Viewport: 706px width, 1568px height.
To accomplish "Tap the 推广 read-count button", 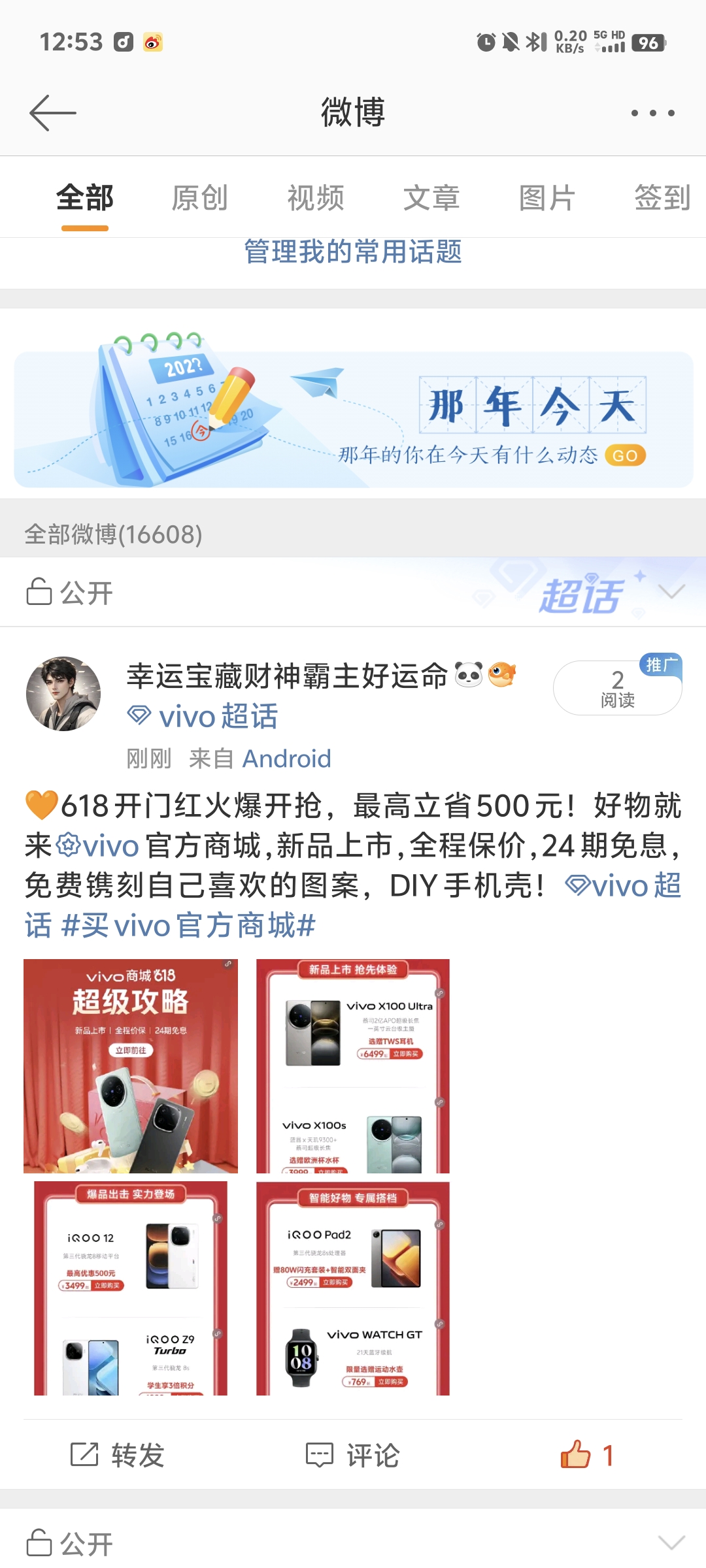I will 617,688.
